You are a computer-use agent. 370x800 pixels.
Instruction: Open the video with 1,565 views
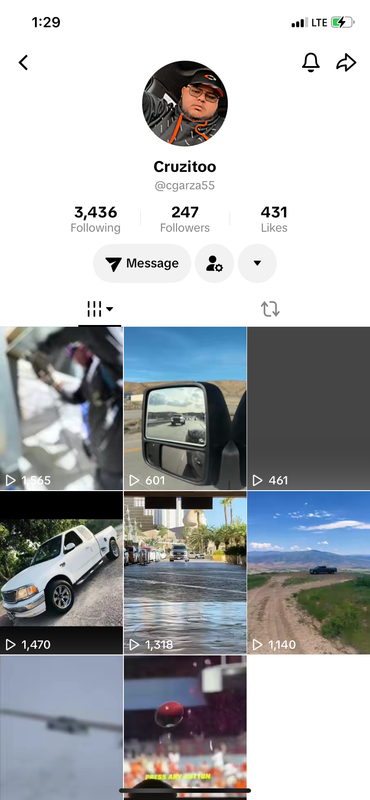tap(61, 408)
